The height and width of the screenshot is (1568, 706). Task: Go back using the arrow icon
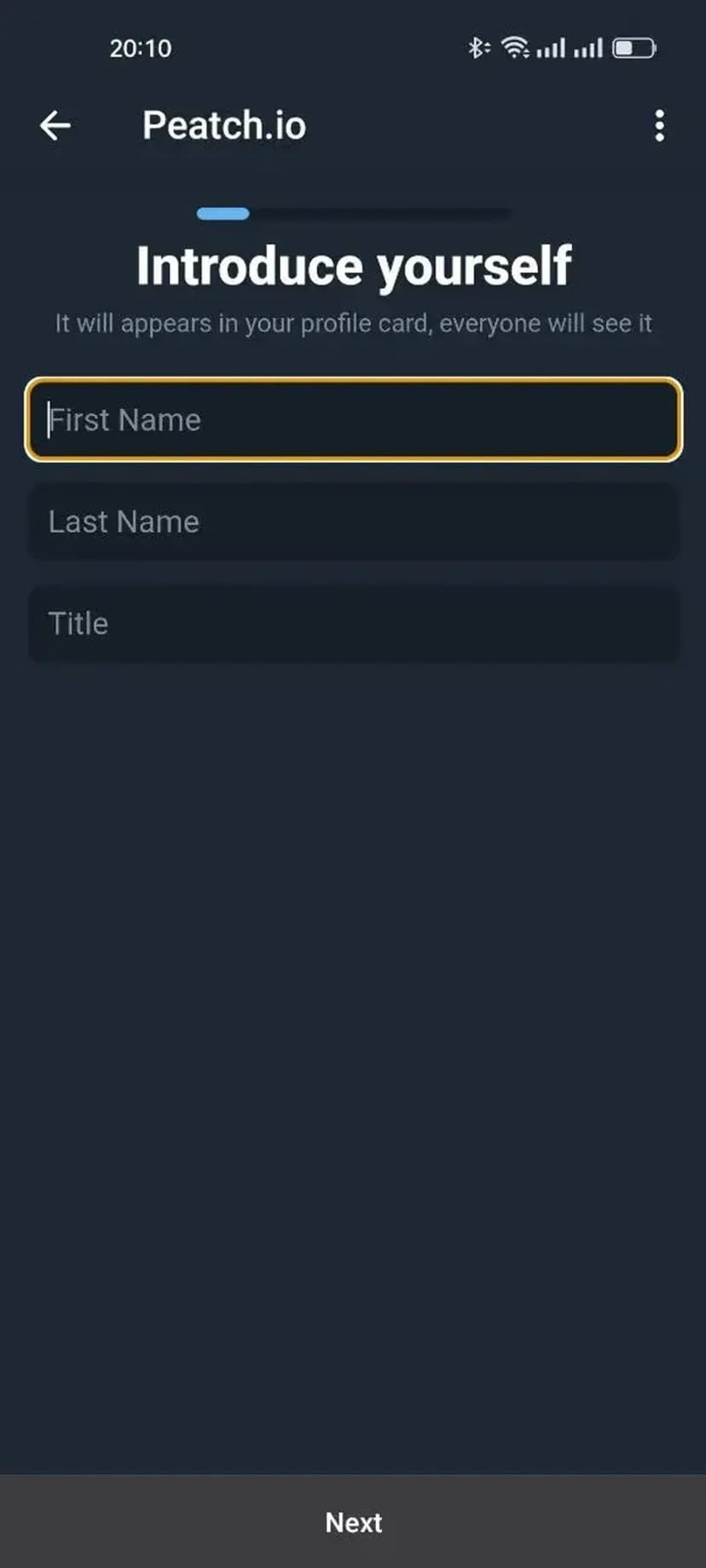55,126
